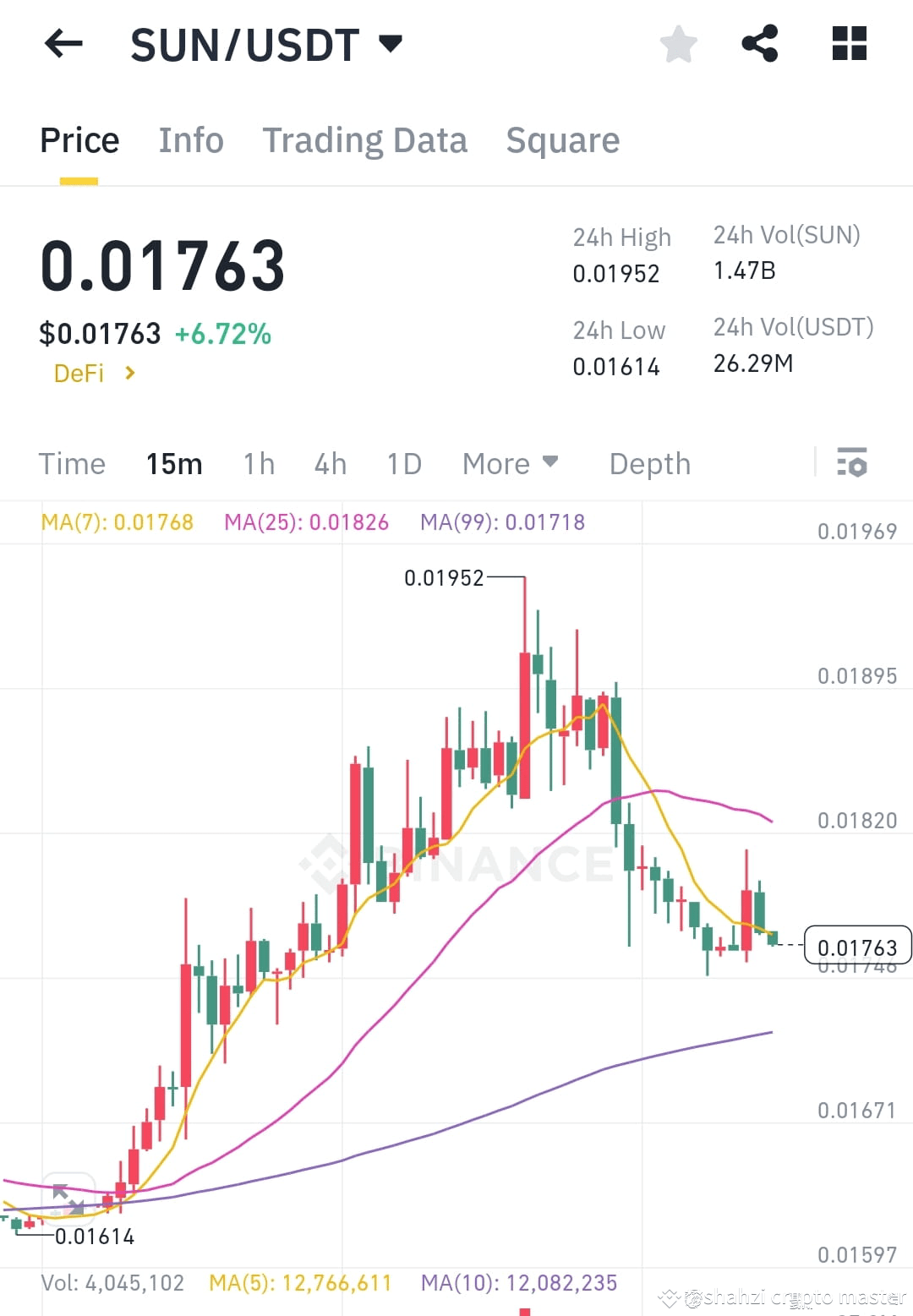Open the Info tab
Image resolution: width=913 pixels, height=1316 pixels.
[x=190, y=139]
